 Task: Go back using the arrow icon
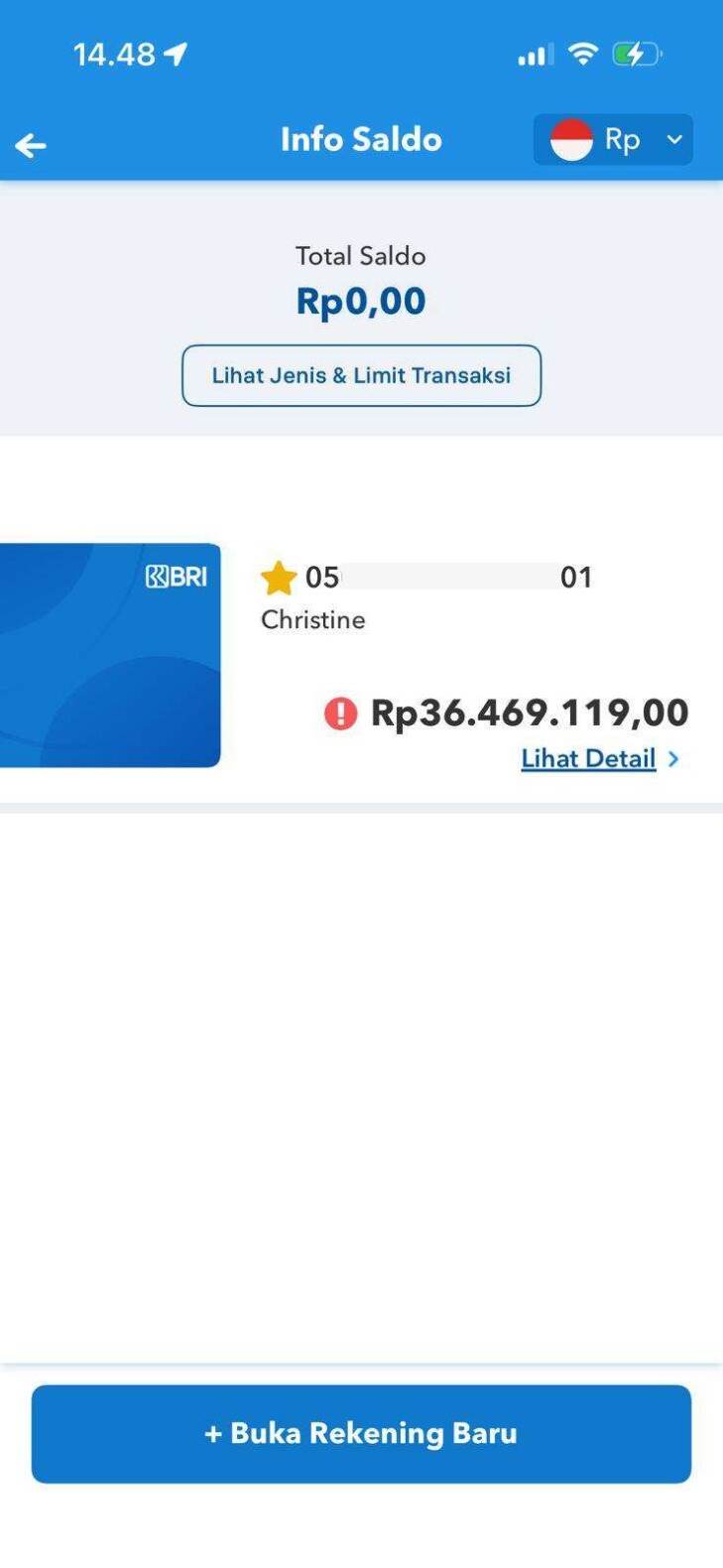coord(31,146)
